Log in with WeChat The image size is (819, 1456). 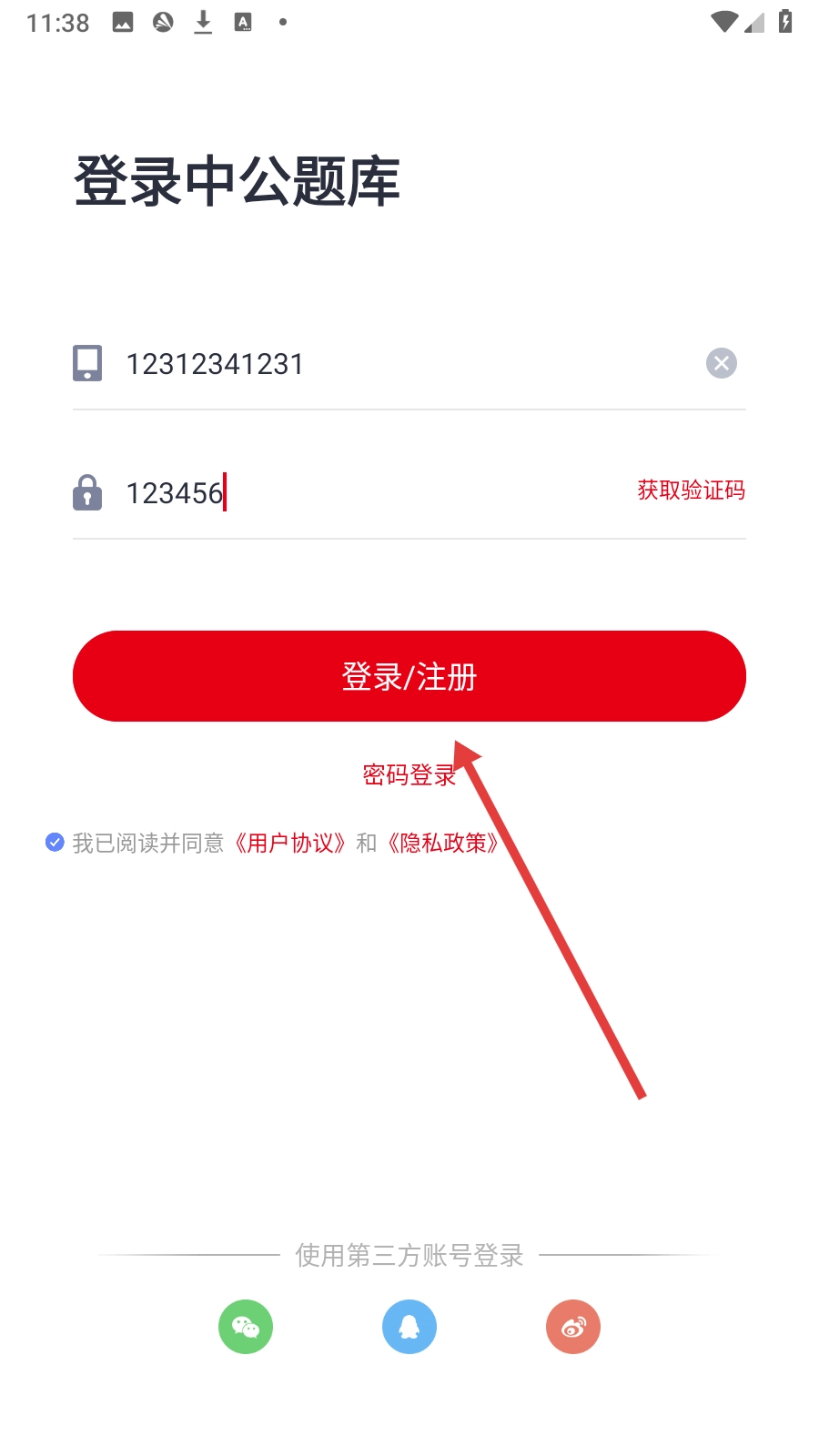[x=246, y=1327]
